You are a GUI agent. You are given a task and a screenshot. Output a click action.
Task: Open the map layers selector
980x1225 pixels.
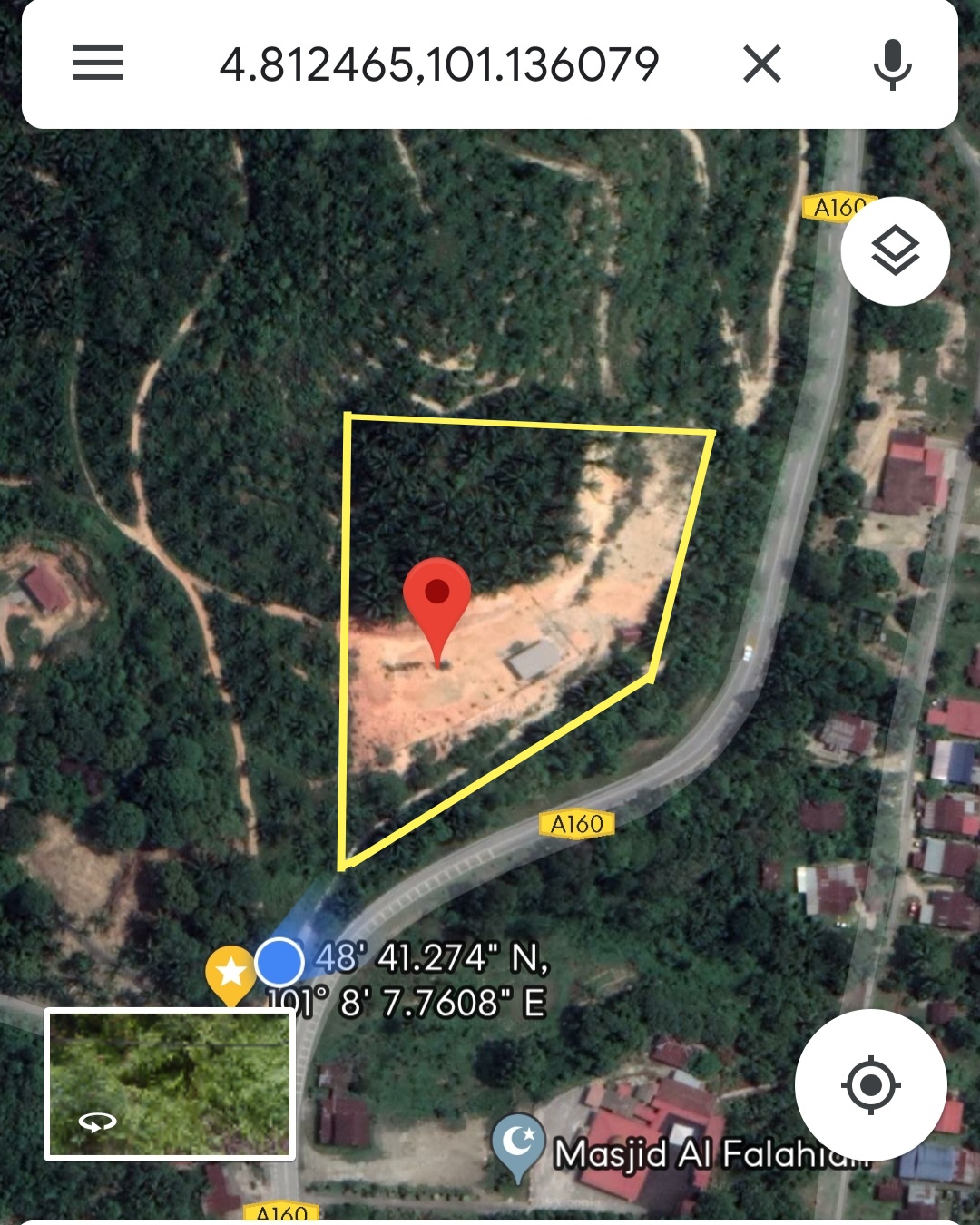coord(896,251)
